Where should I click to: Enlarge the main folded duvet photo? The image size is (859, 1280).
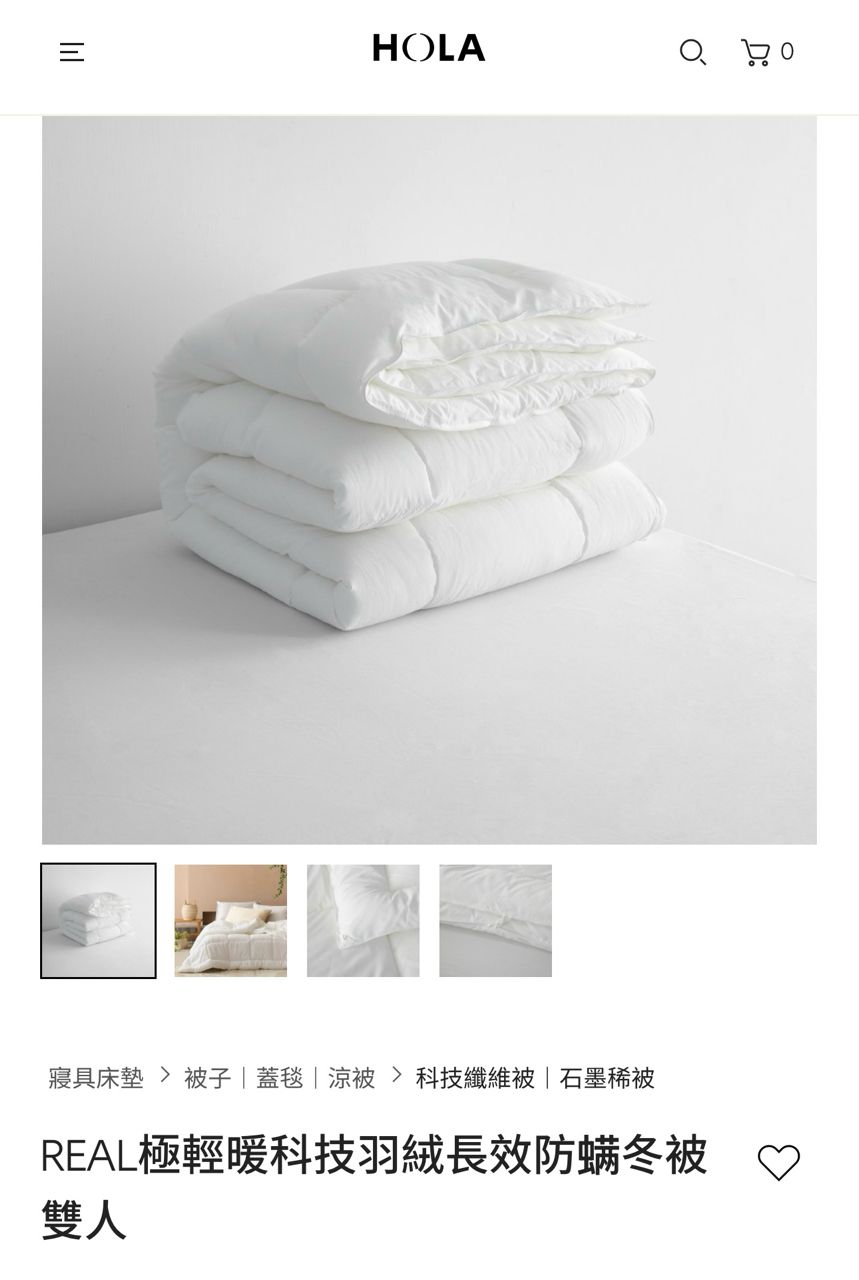pyautogui.click(x=429, y=480)
